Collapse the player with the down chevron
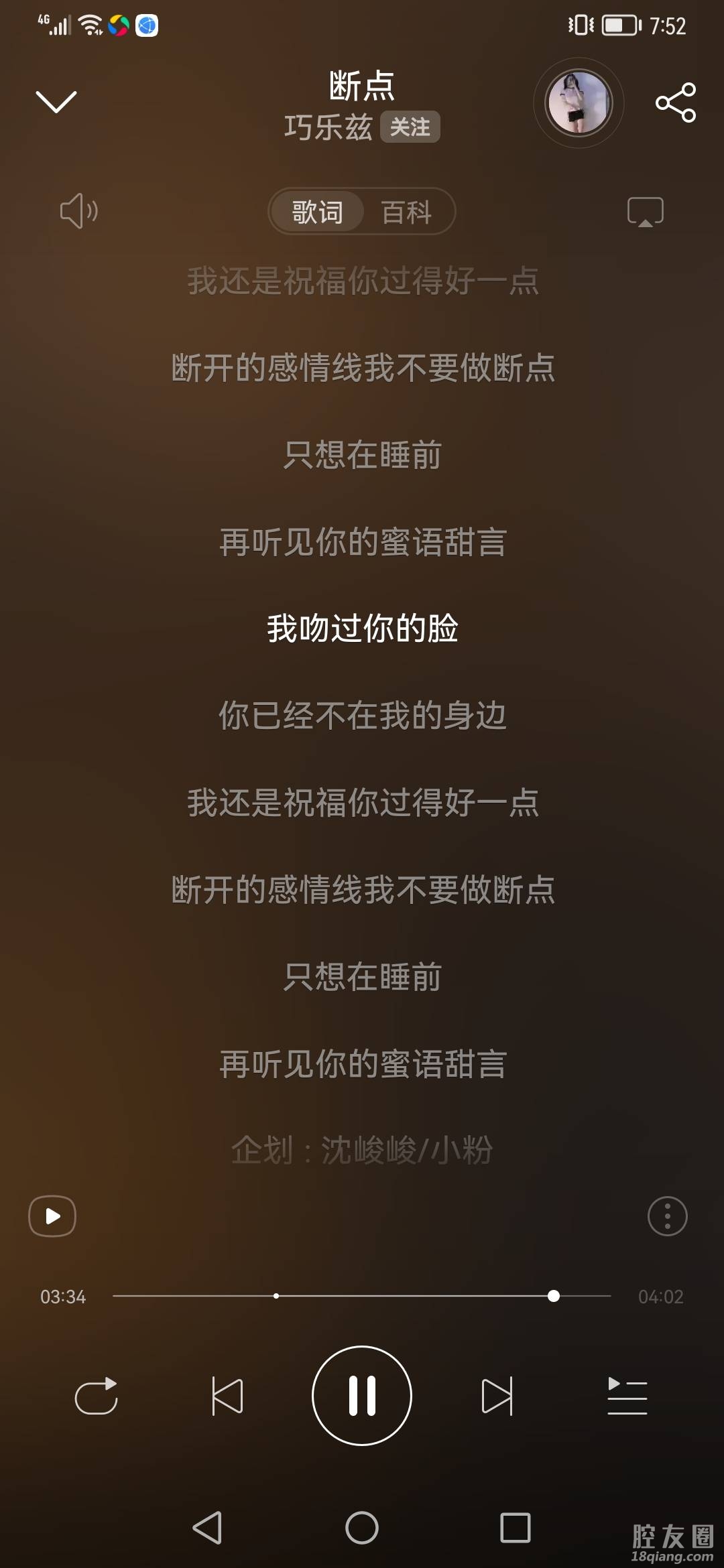This screenshot has width=724, height=1568. coord(56,102)
